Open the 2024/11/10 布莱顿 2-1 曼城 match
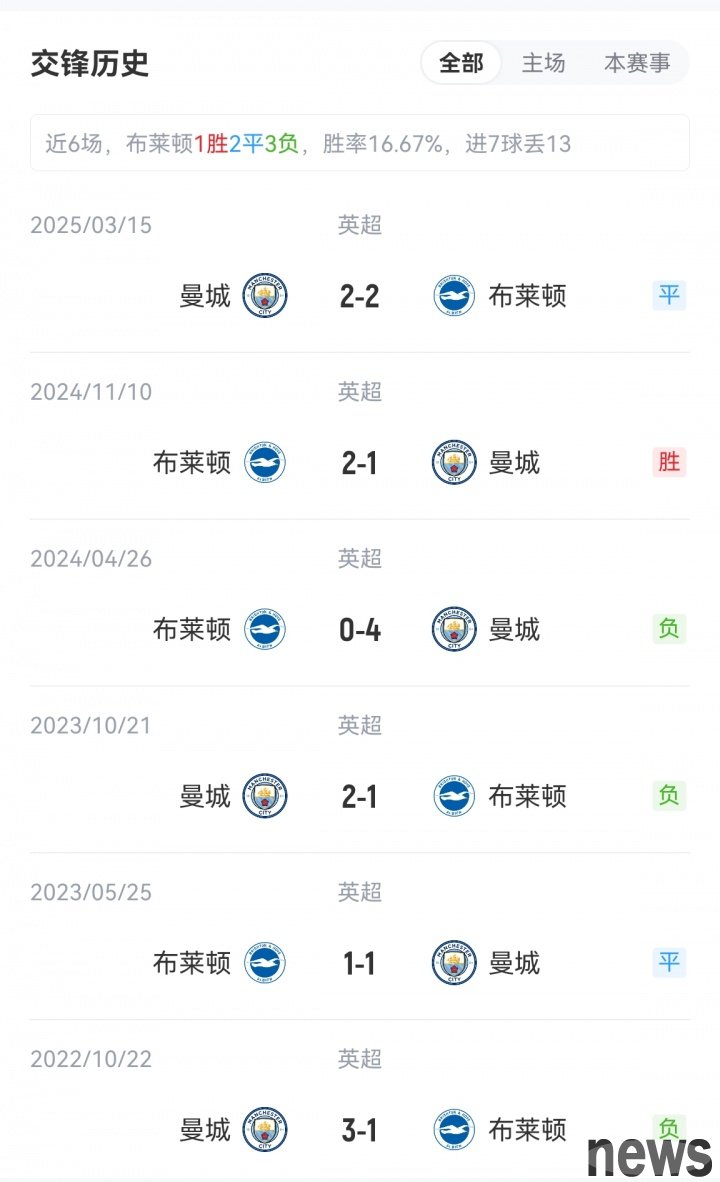 [x=360, y=436]
